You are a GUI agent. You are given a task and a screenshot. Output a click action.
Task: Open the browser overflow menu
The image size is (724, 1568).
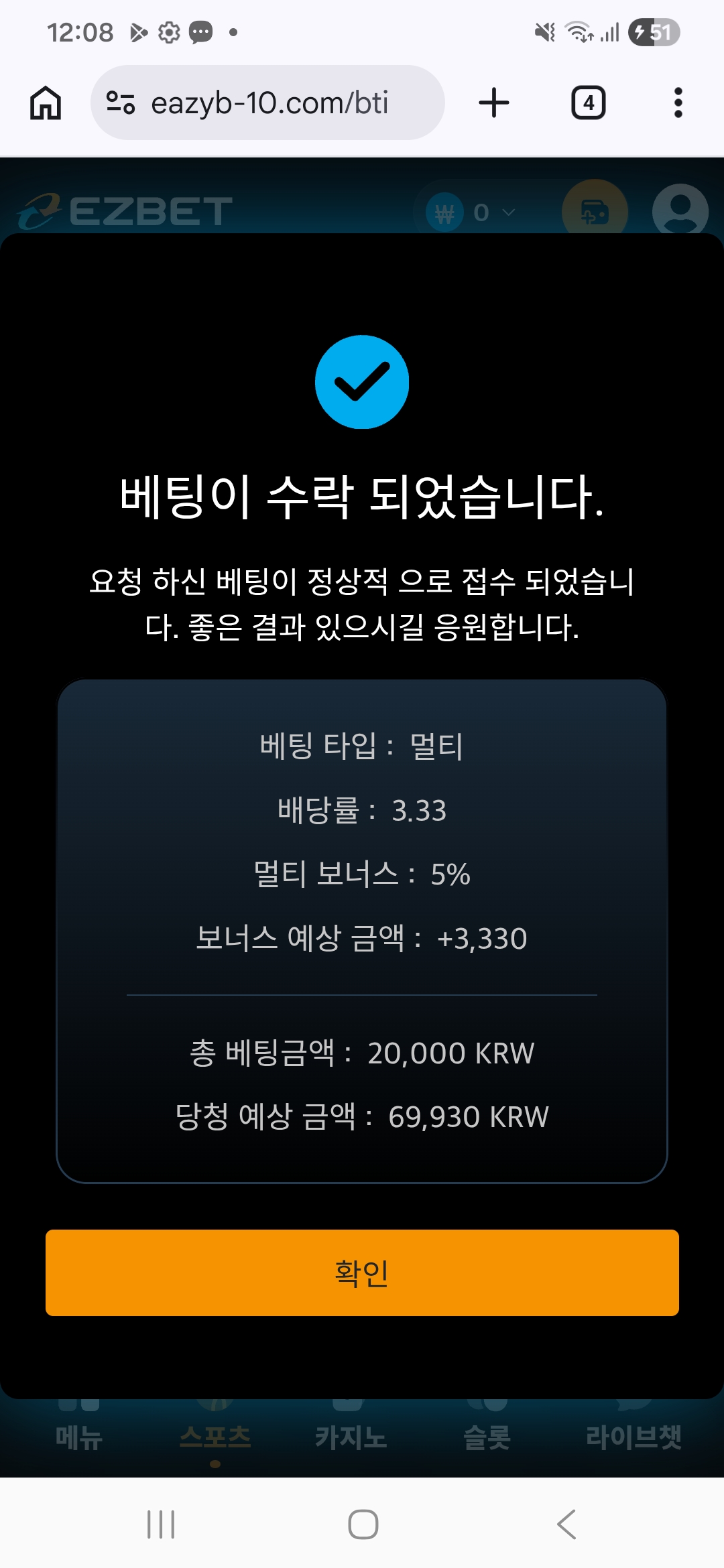click(x=678, y=103)
